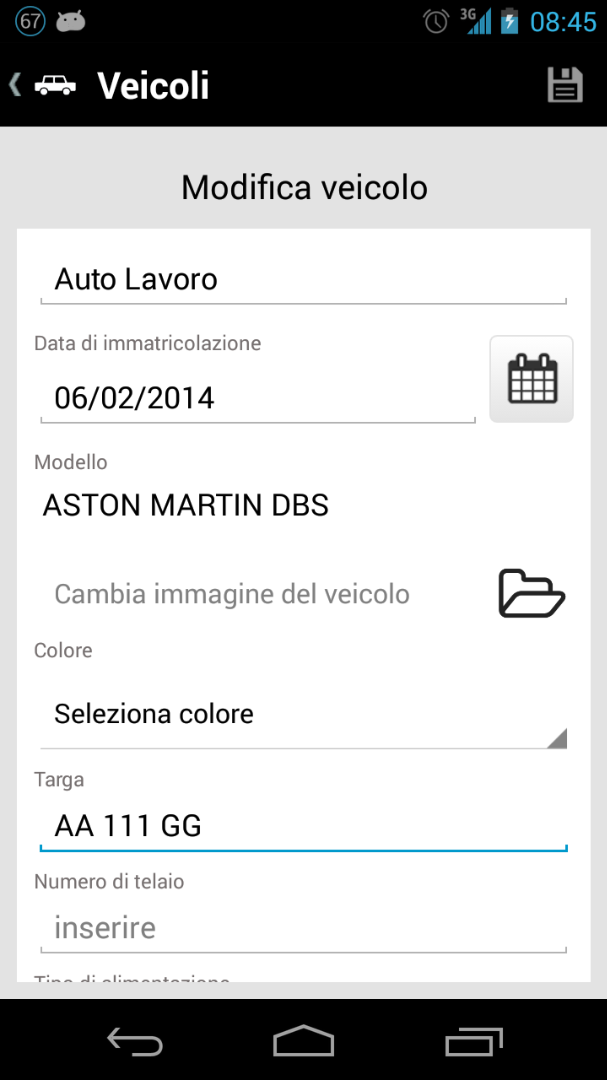Expand the Seleziona colore dropdown

coord(302,714)
